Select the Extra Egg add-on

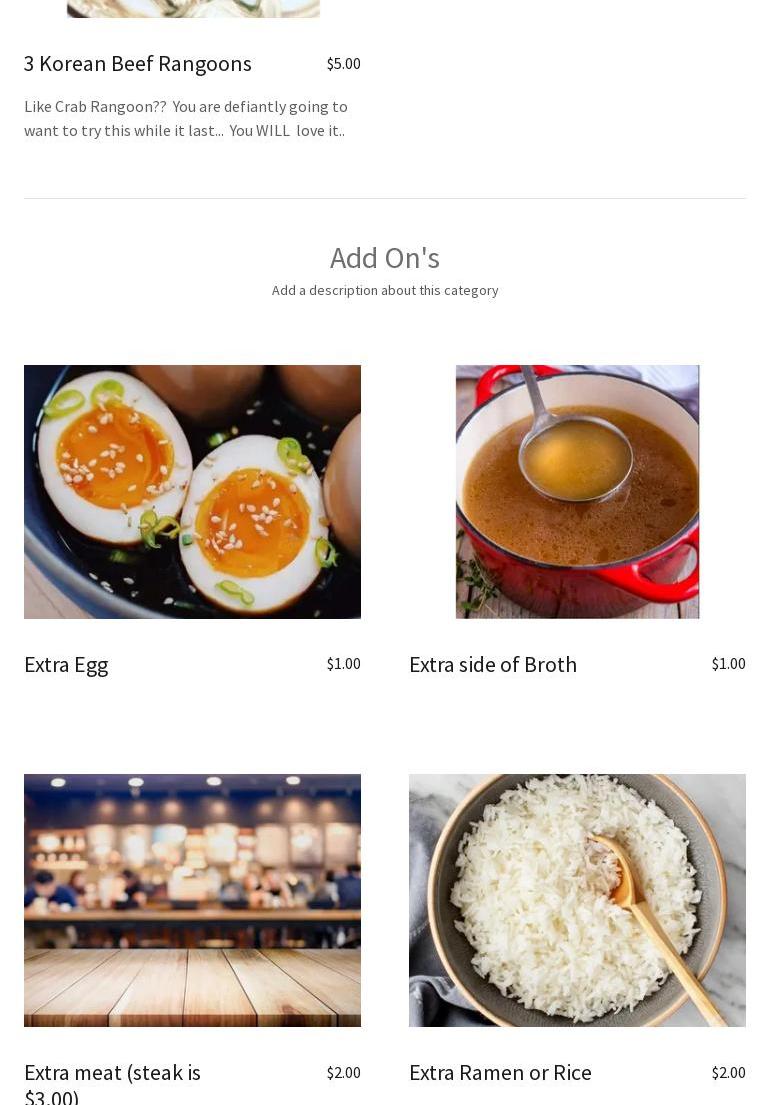pyautogui.click(x=66, y=665)
